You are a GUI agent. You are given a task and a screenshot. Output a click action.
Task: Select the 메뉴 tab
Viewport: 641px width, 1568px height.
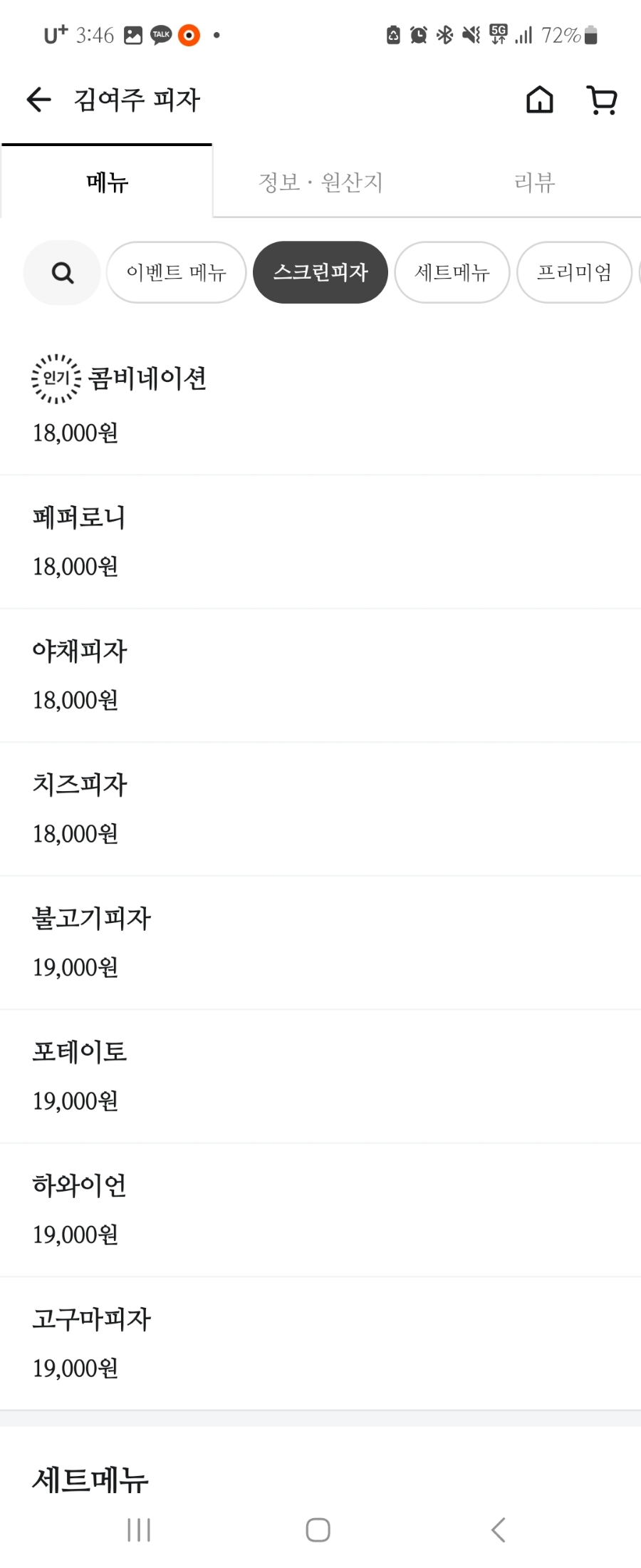click(107, 182)
